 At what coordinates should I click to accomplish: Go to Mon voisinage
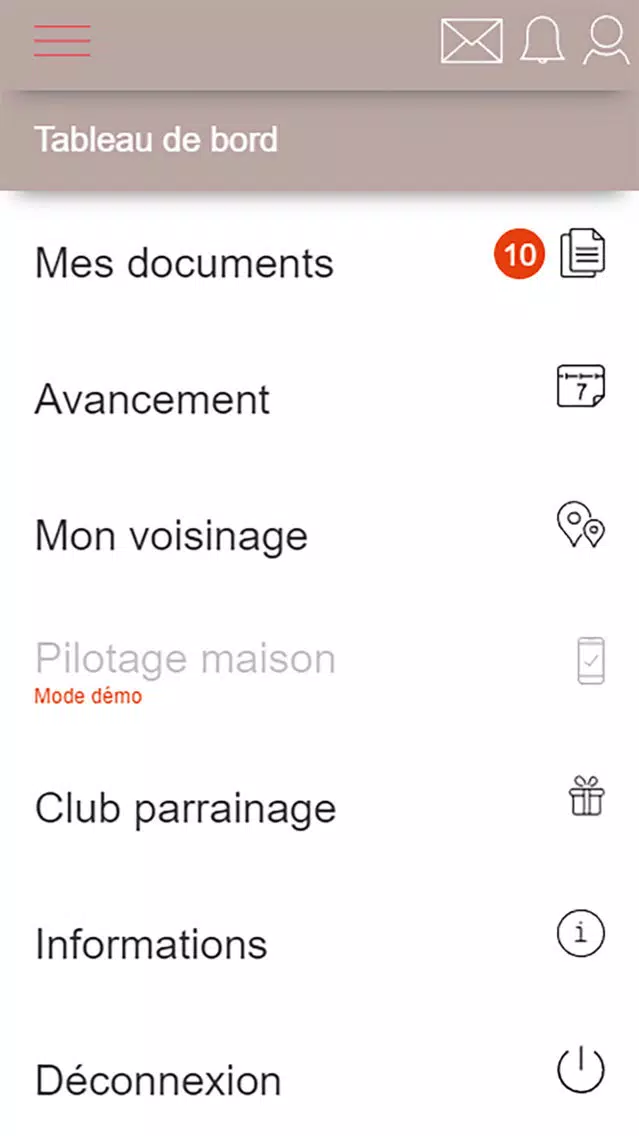tap(320, 535)
